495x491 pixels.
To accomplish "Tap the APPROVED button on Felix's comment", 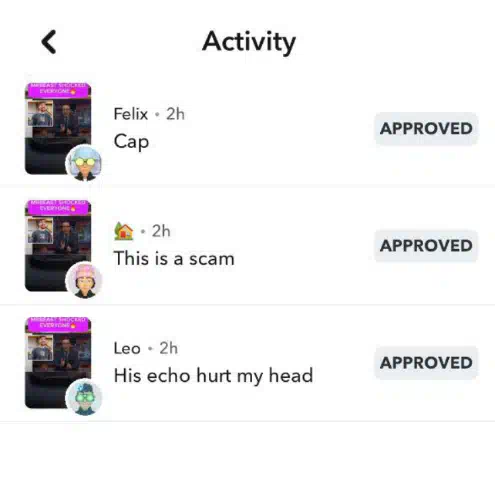I will [426, 129].
